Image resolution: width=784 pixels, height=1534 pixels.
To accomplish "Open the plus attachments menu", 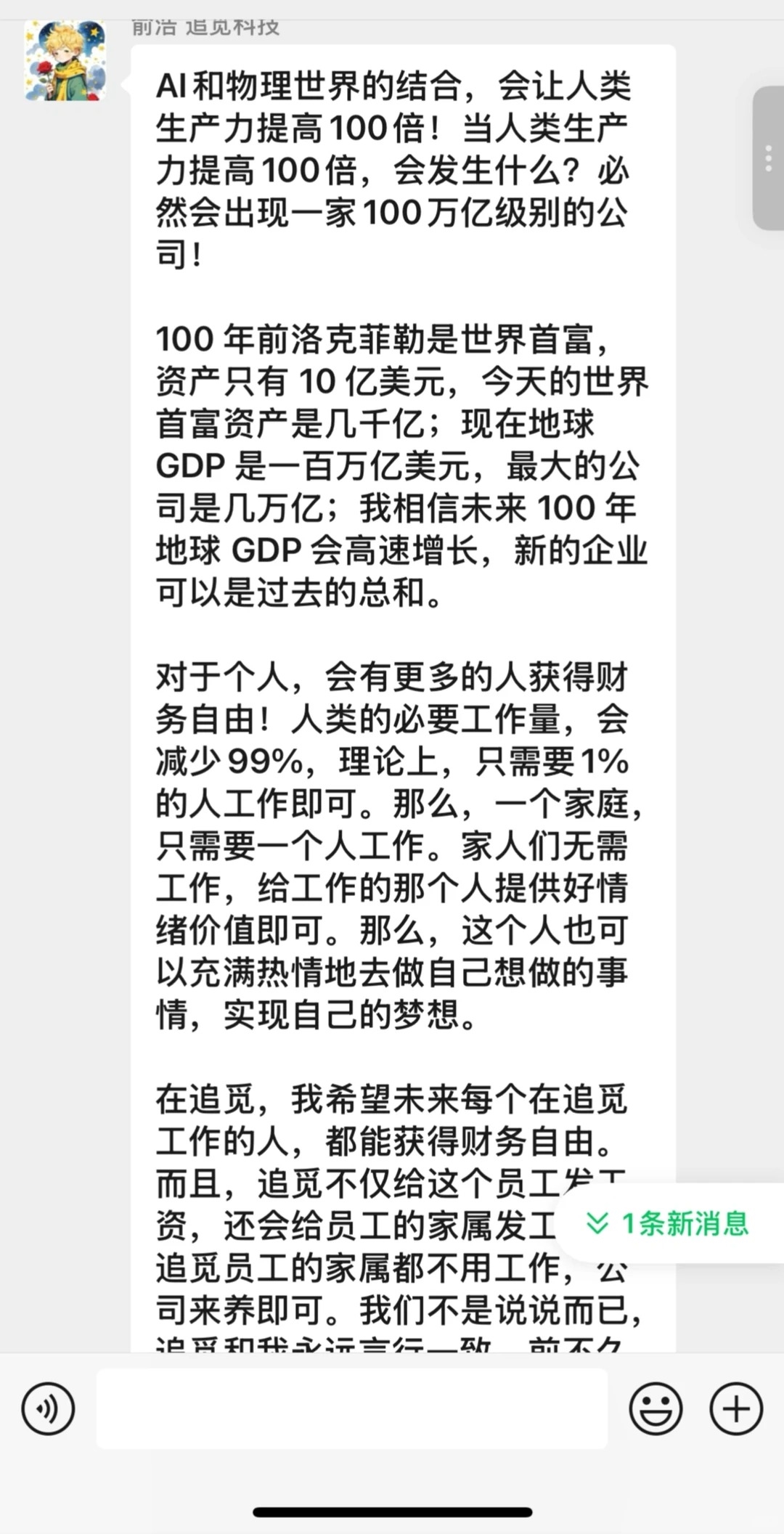I will (736, 1409).
